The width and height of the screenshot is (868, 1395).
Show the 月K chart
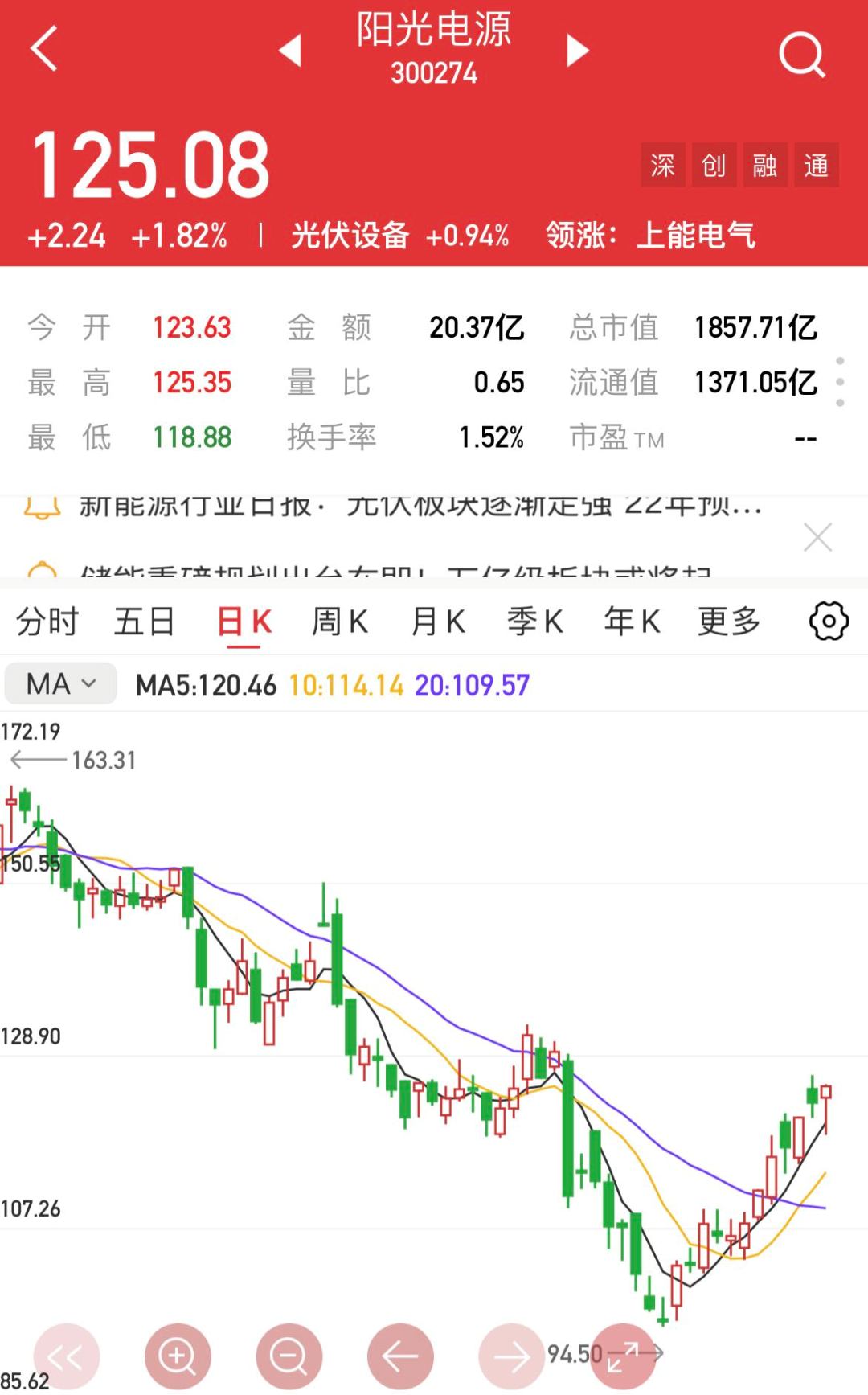coord(438,622)
